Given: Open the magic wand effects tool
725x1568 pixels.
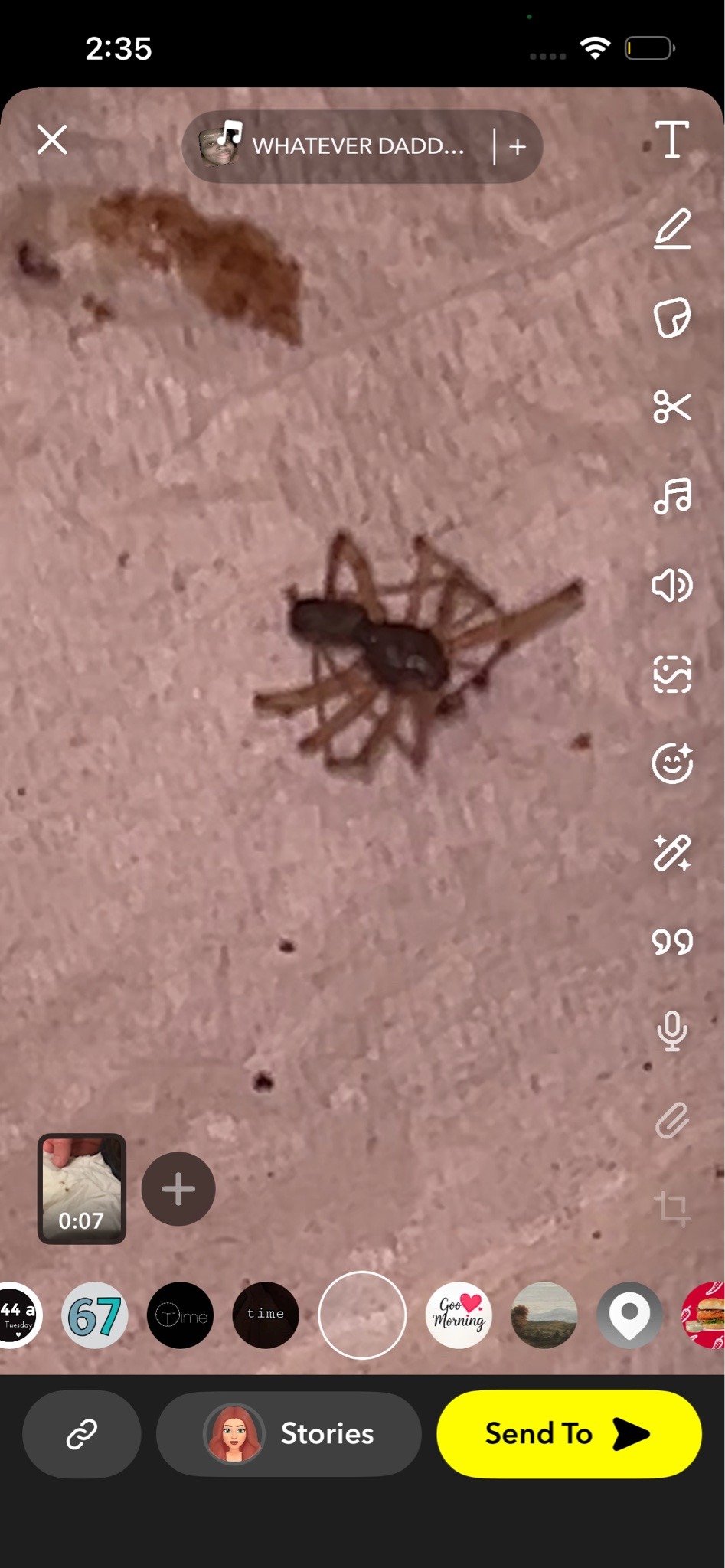Looking at the screenshot, I should coord(672,853).
